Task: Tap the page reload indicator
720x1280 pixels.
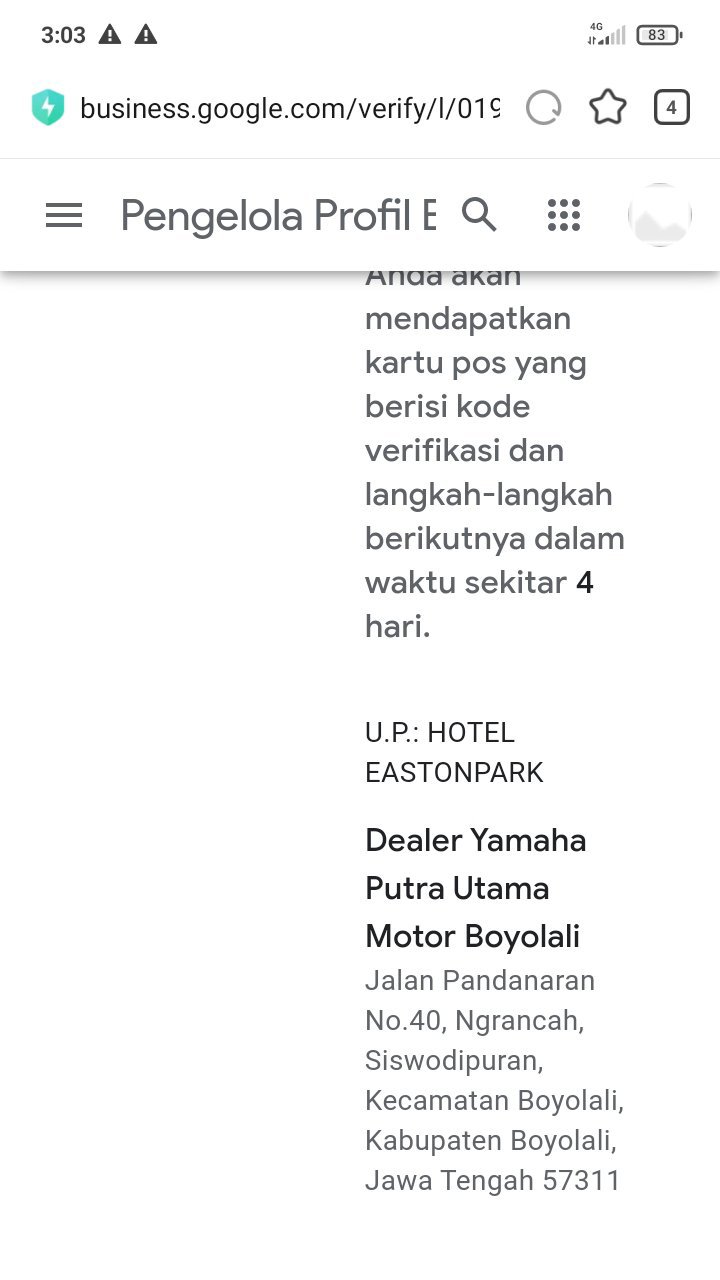Action: [x=544, y=107]
